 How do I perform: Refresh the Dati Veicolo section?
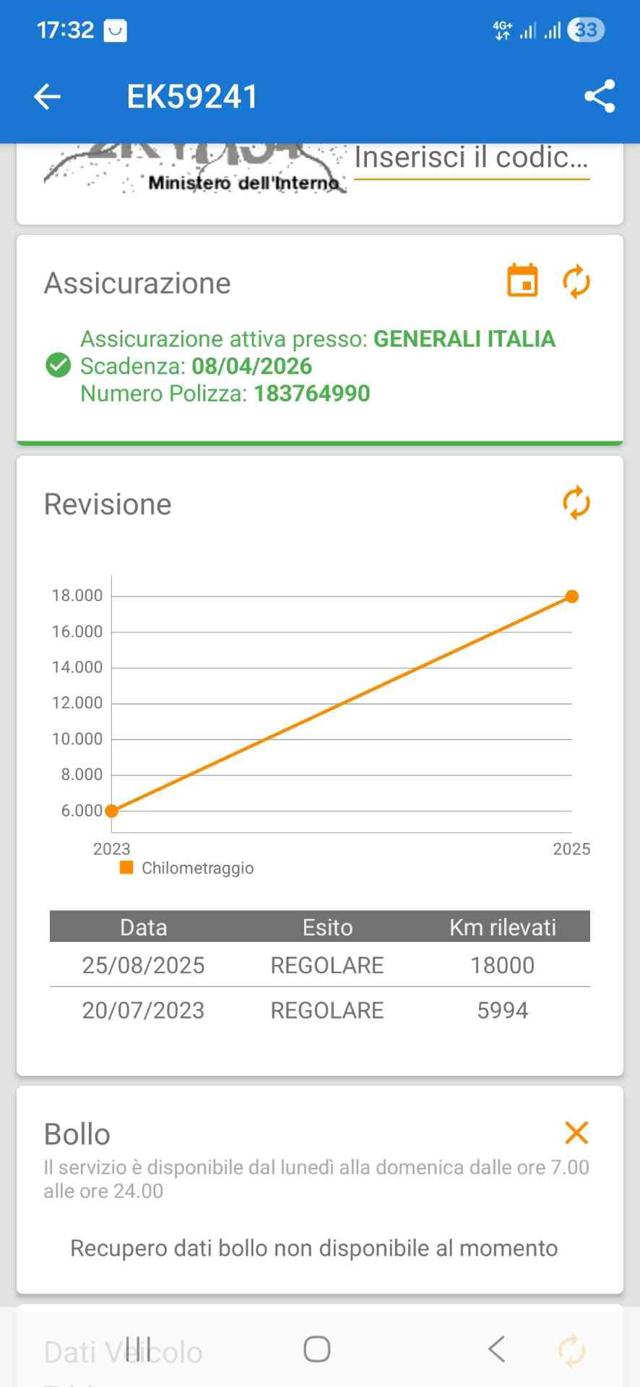pos(571,1351)
